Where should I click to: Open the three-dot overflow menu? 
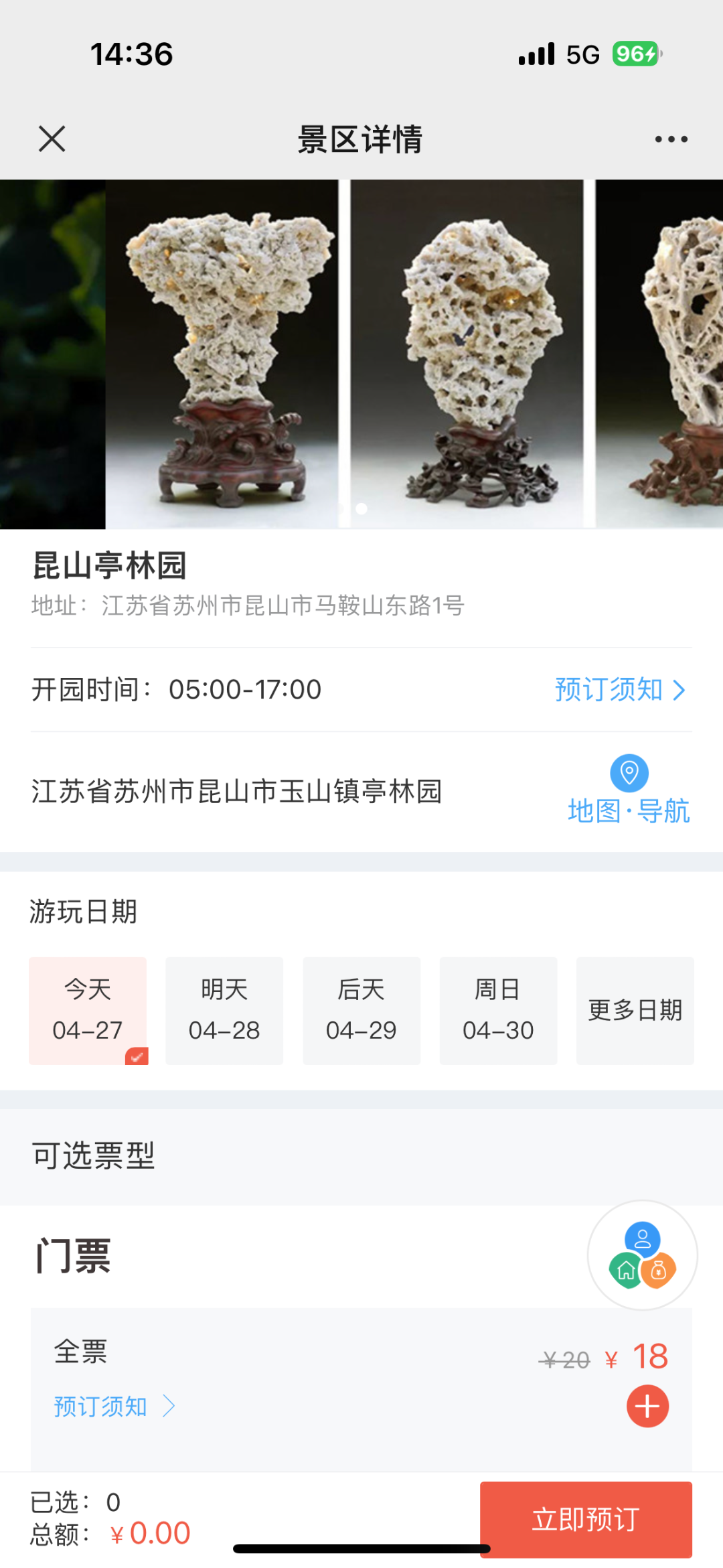(671, 139)
